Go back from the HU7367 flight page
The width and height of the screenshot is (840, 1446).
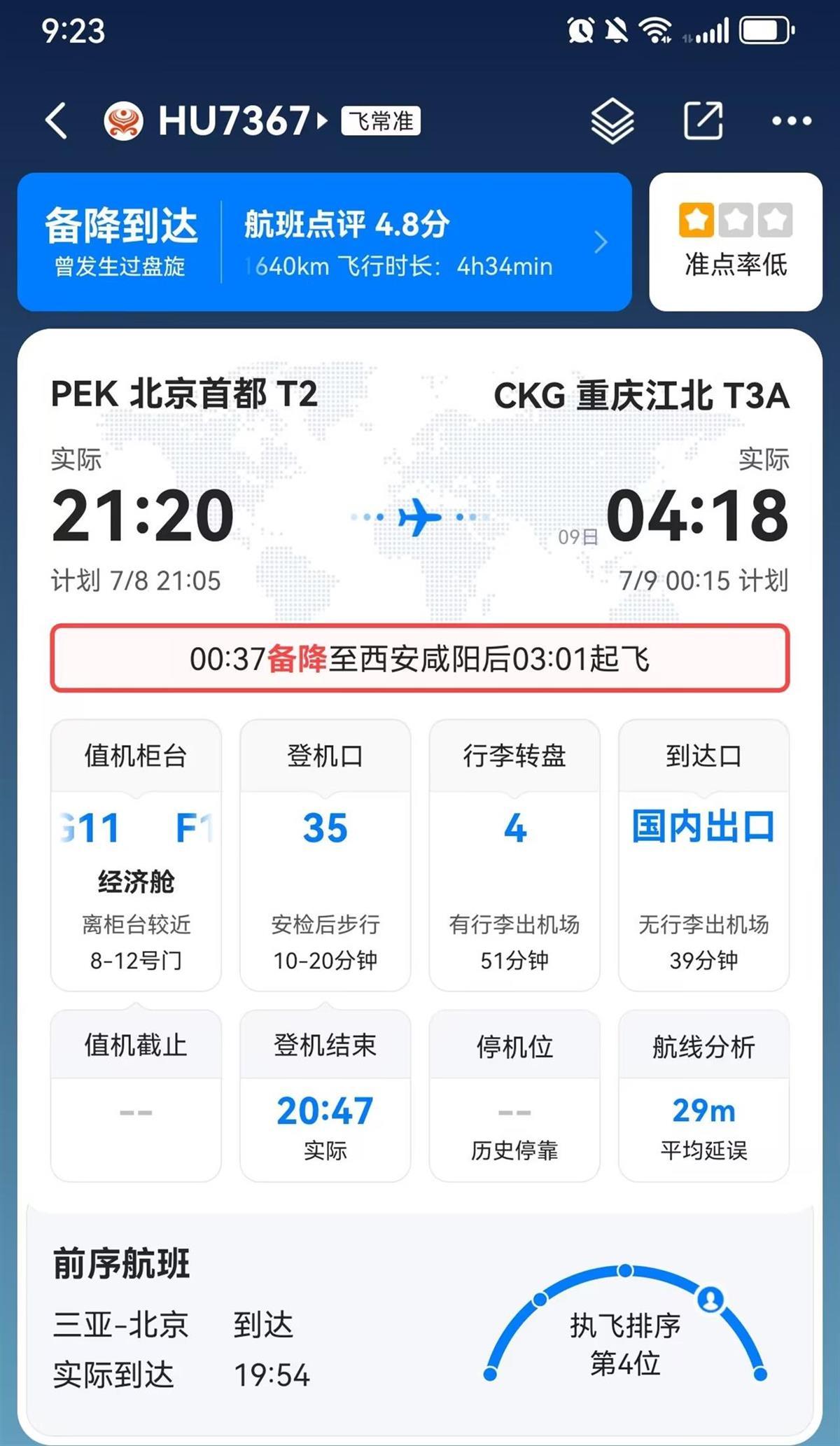(x=57, y=121)
